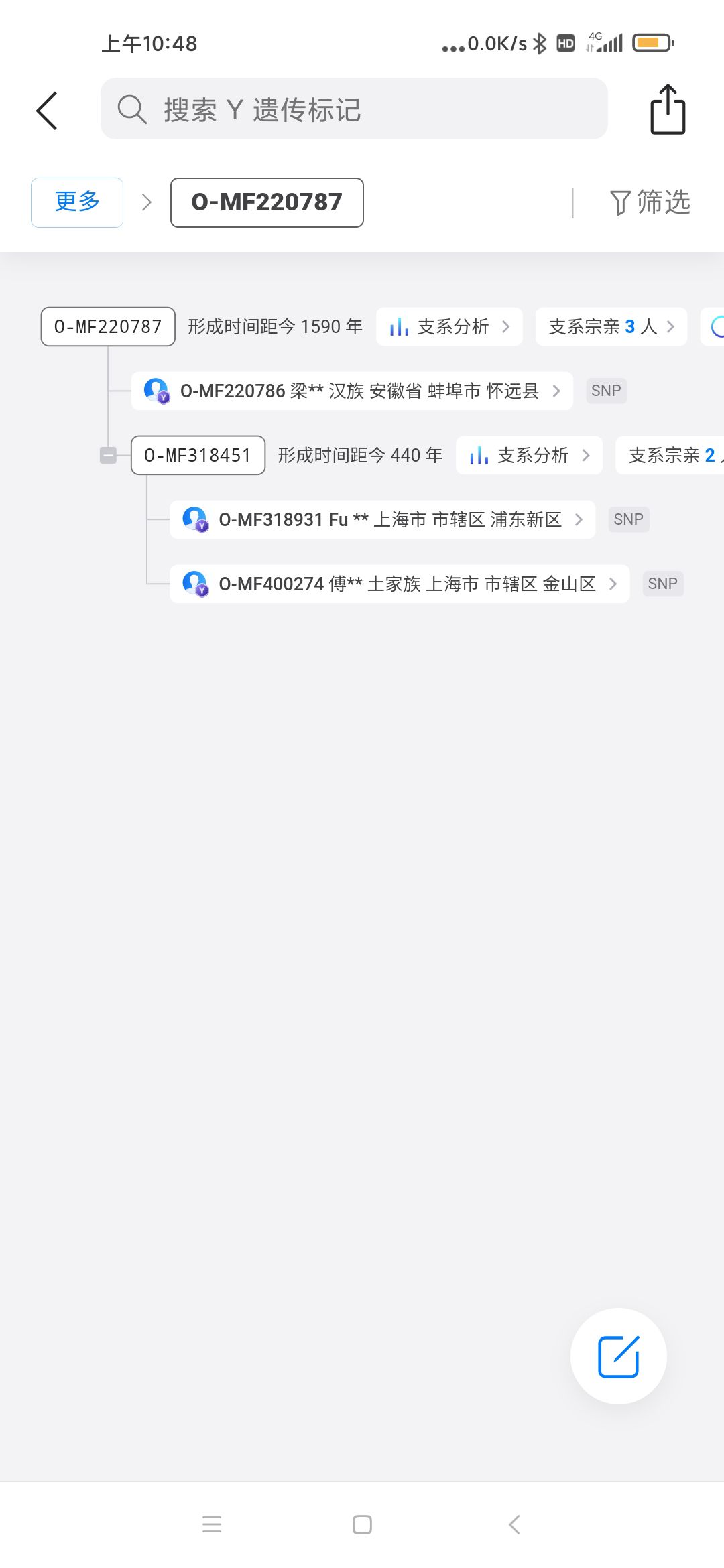This screenshot has height=1568, width=724.
Task: Open the O-MF220786 梁** row
Action: [352, 391]
